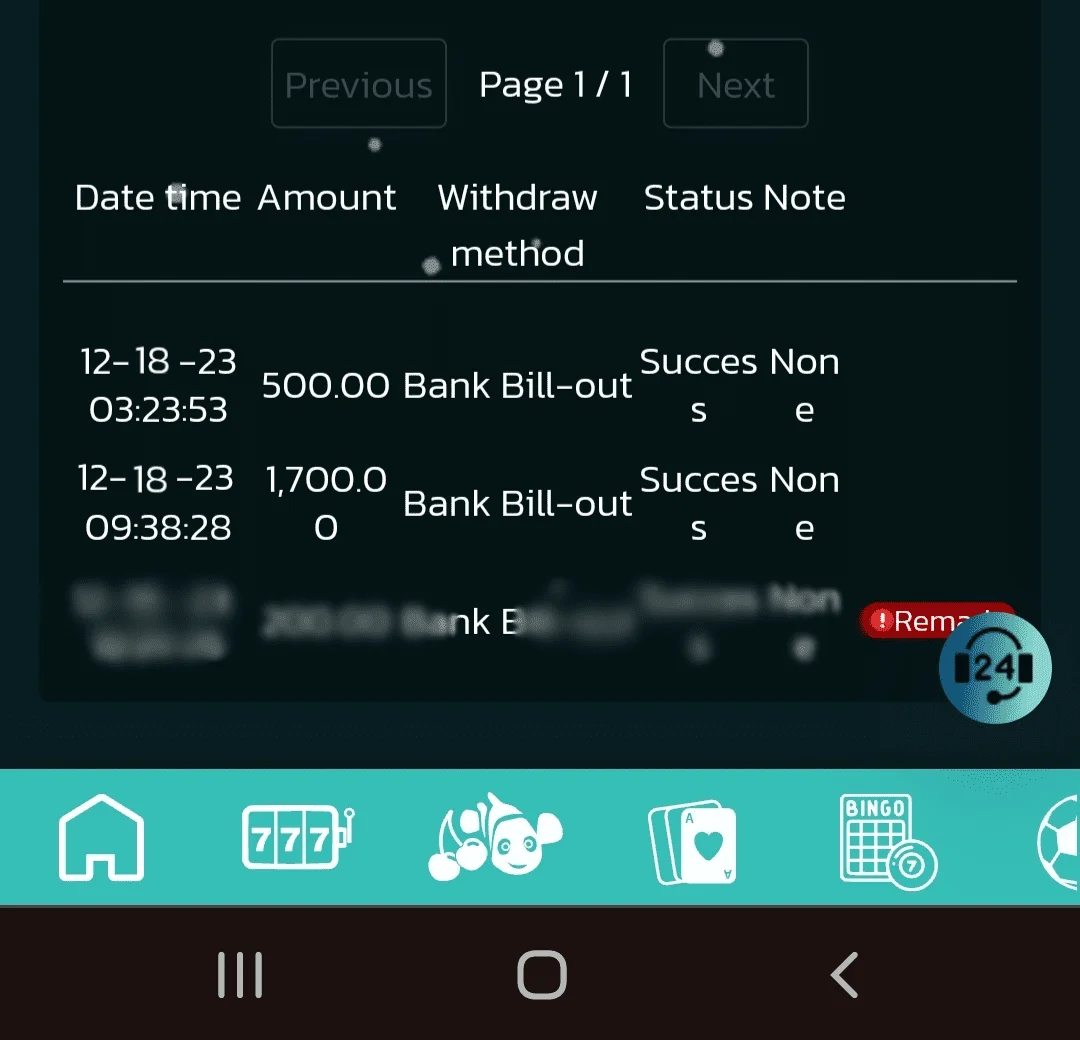Go back using the system back button
Viewport: 1080px width, 1040px height.
click(844, 974)
